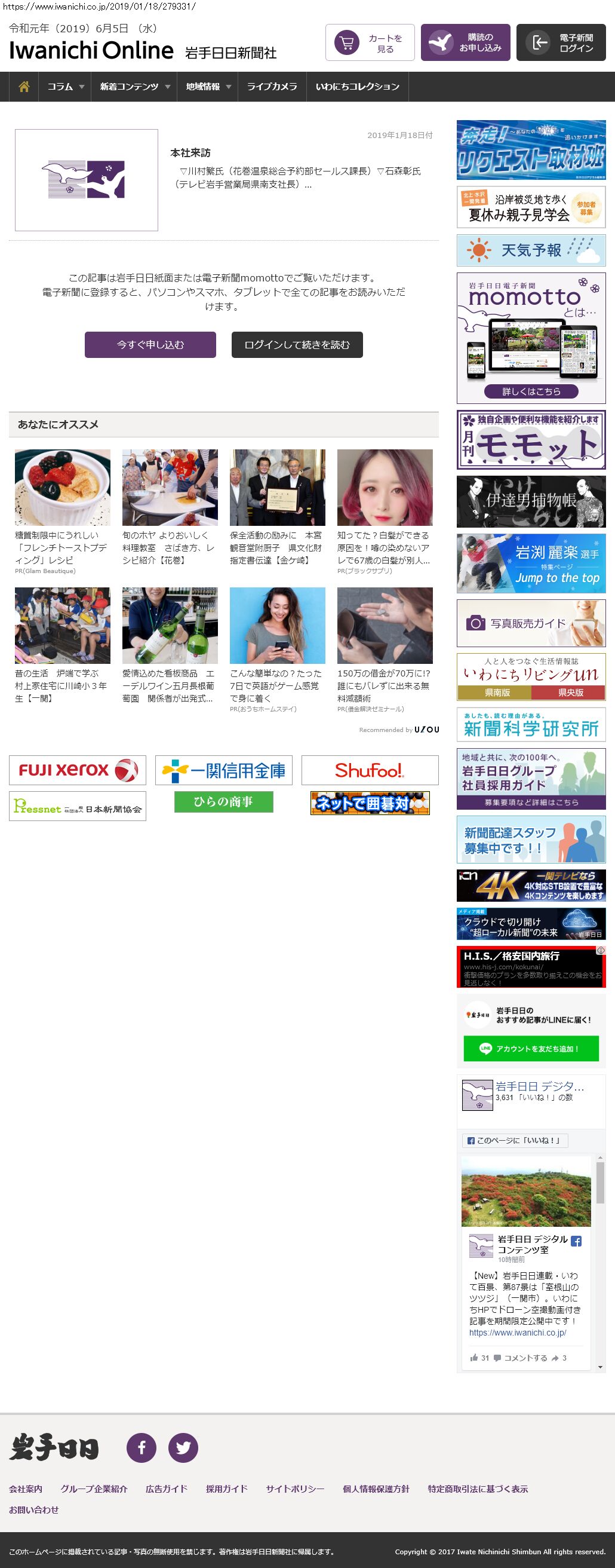Follow the 会社案内 footer link
Screen dimensions: 615x1568
click(x=26, y=1489)
